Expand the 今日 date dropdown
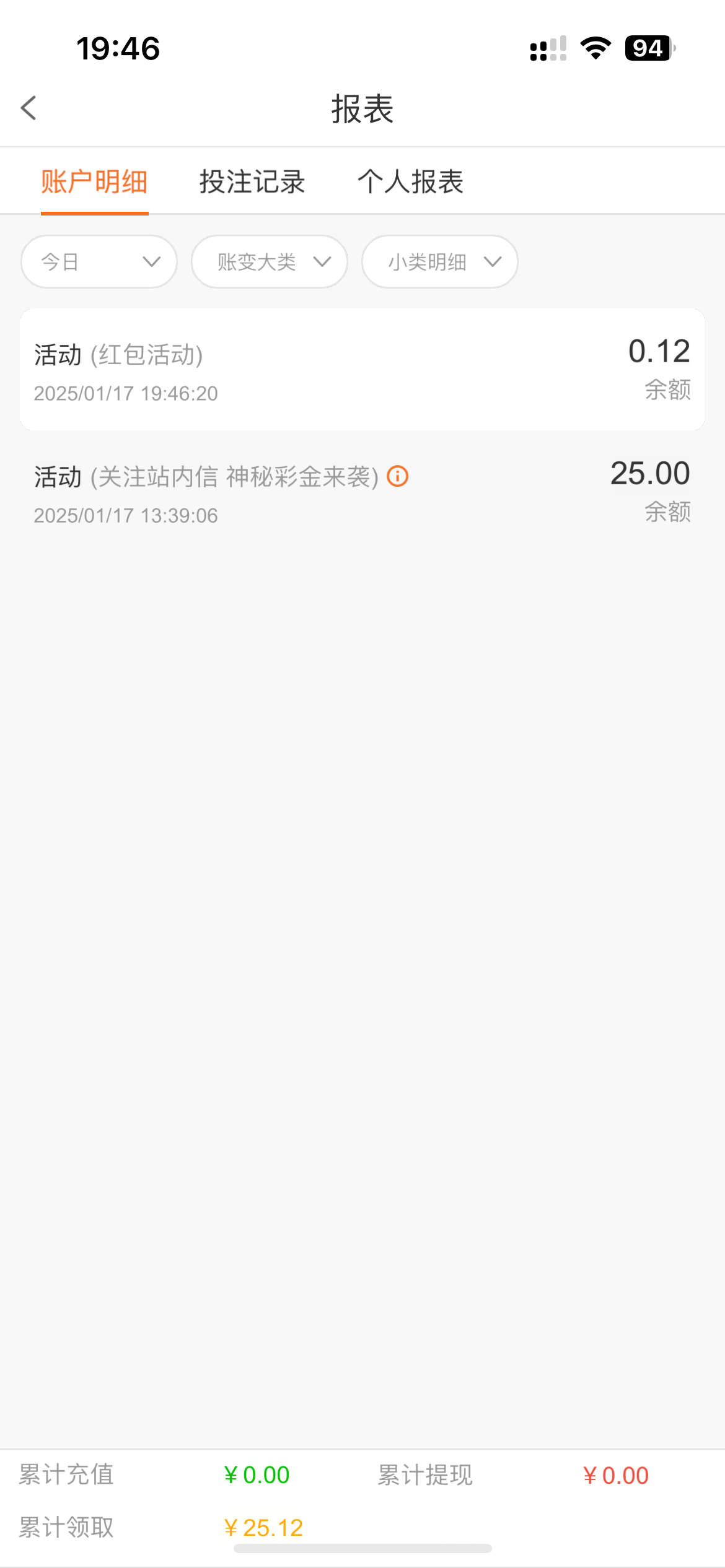Image resolution: width=725 pixels, height=1568 pixels. tap(99, 262)
